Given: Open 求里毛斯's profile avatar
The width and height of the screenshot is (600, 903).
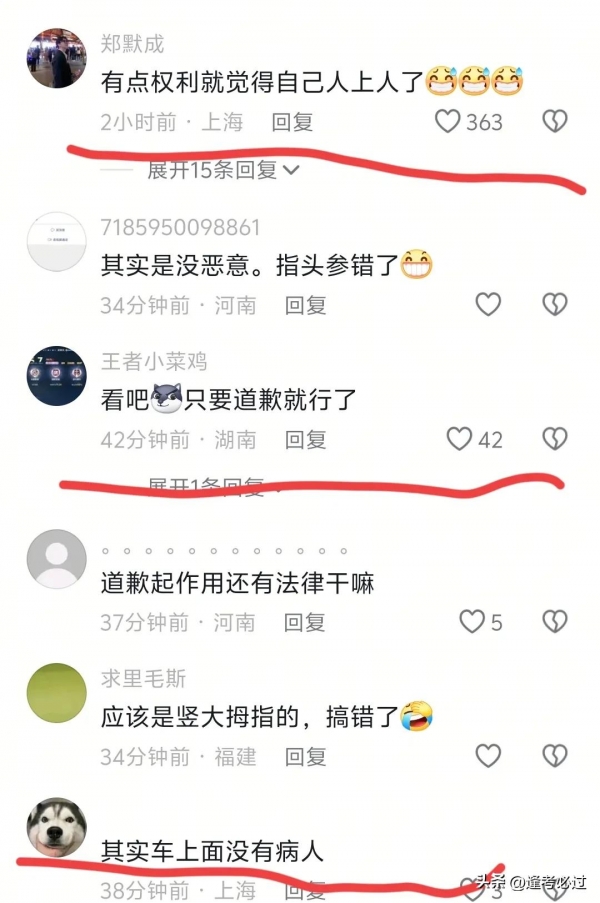Looking at the screenshot, I should tap(56, 693).
